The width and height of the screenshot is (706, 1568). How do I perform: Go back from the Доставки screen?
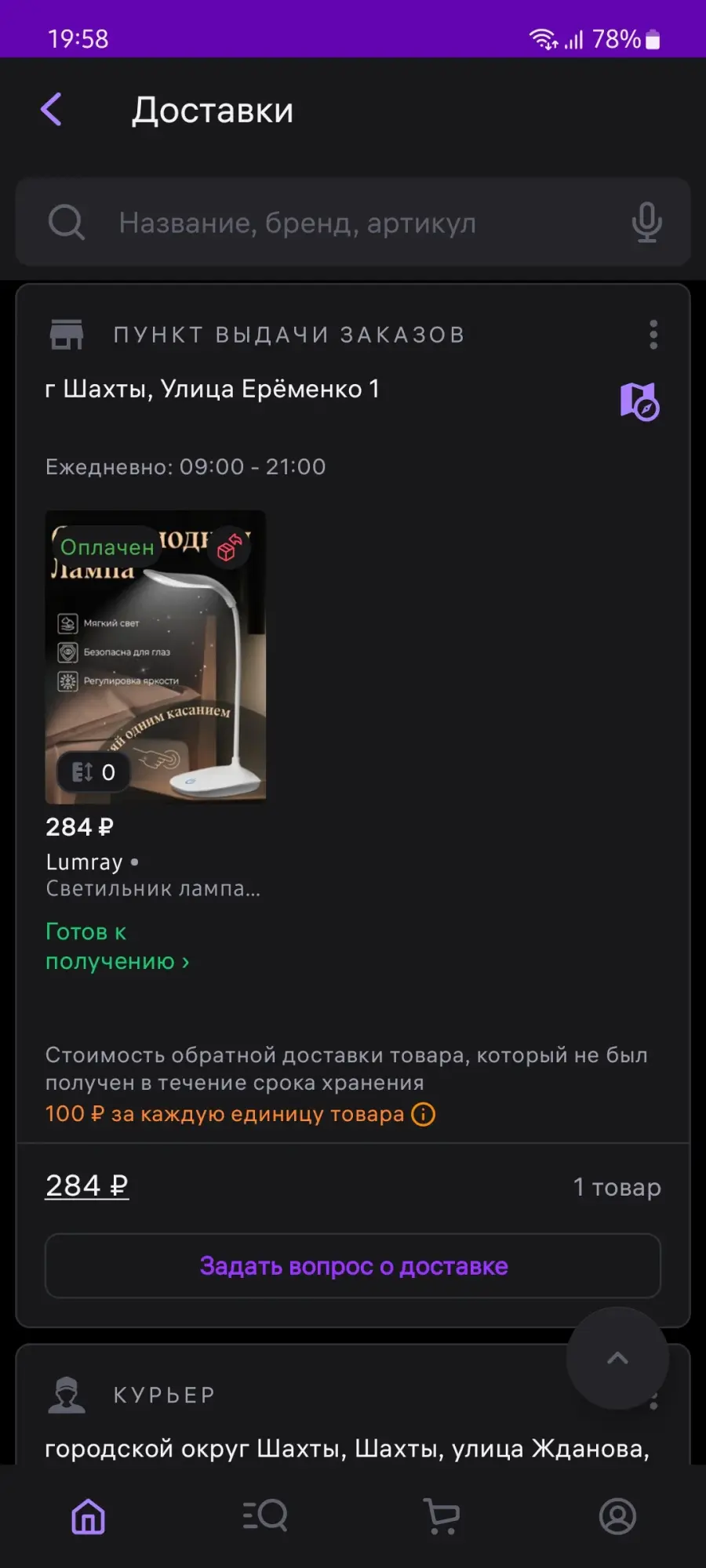point(52,109)
